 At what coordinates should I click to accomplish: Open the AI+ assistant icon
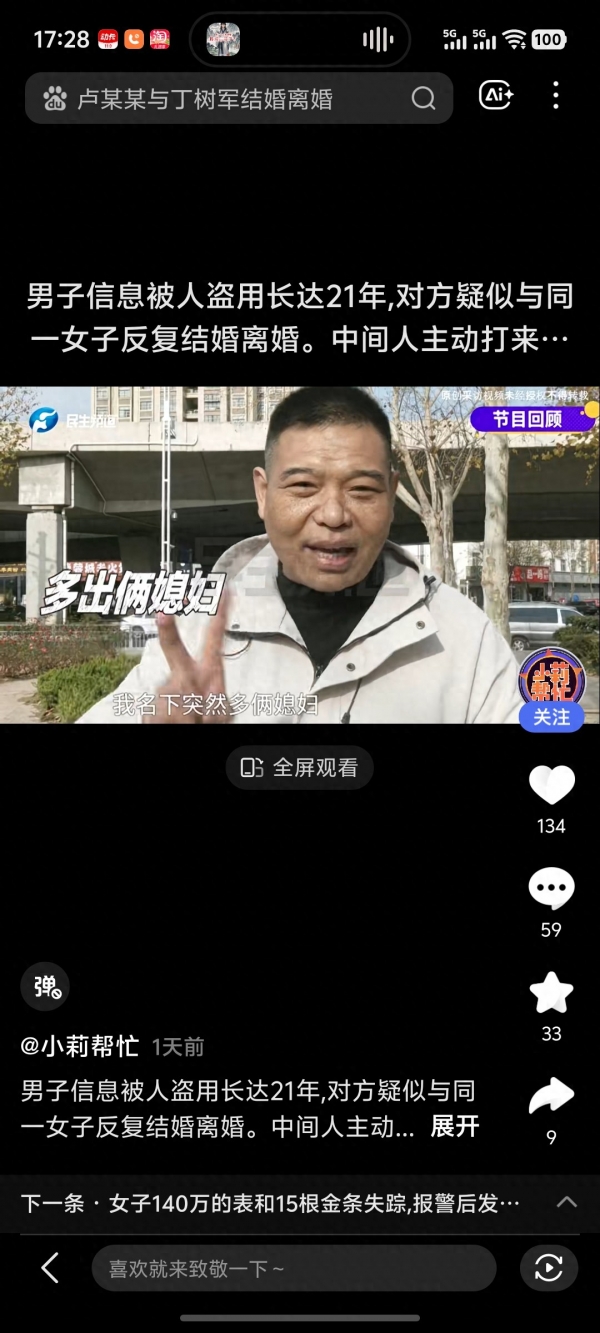496,96
